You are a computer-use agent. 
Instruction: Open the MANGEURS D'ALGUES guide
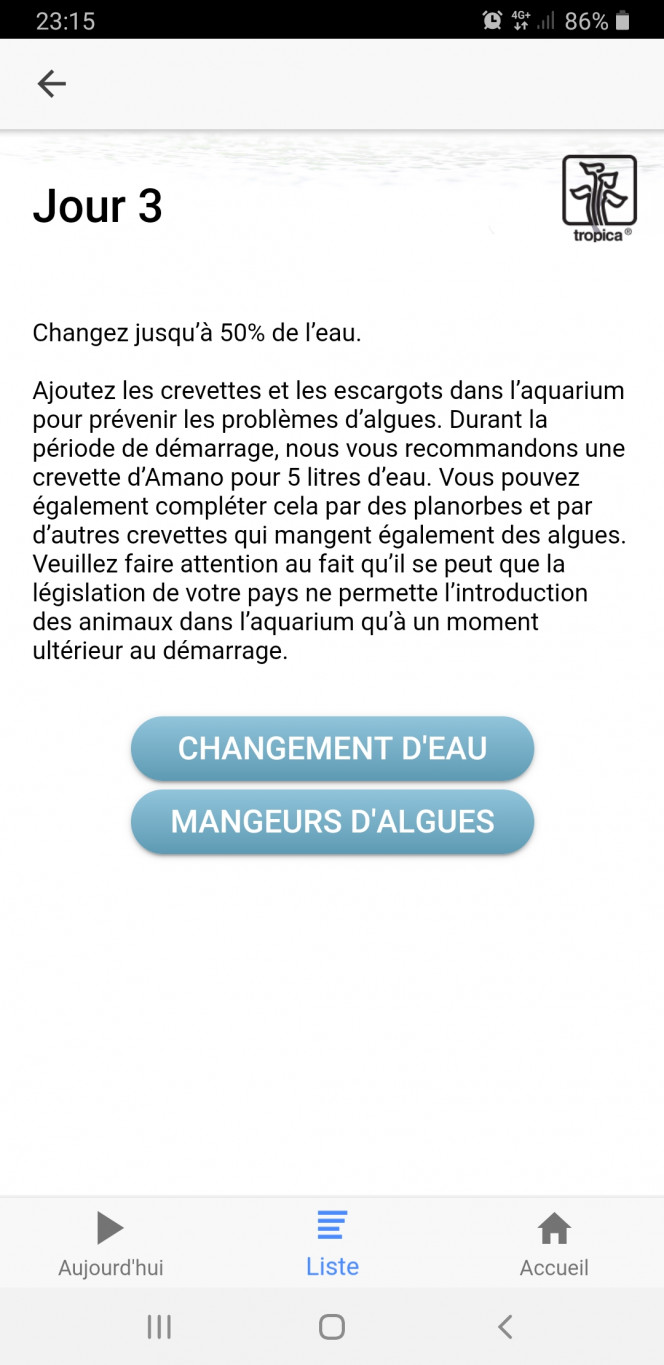[x=332, y=822]
